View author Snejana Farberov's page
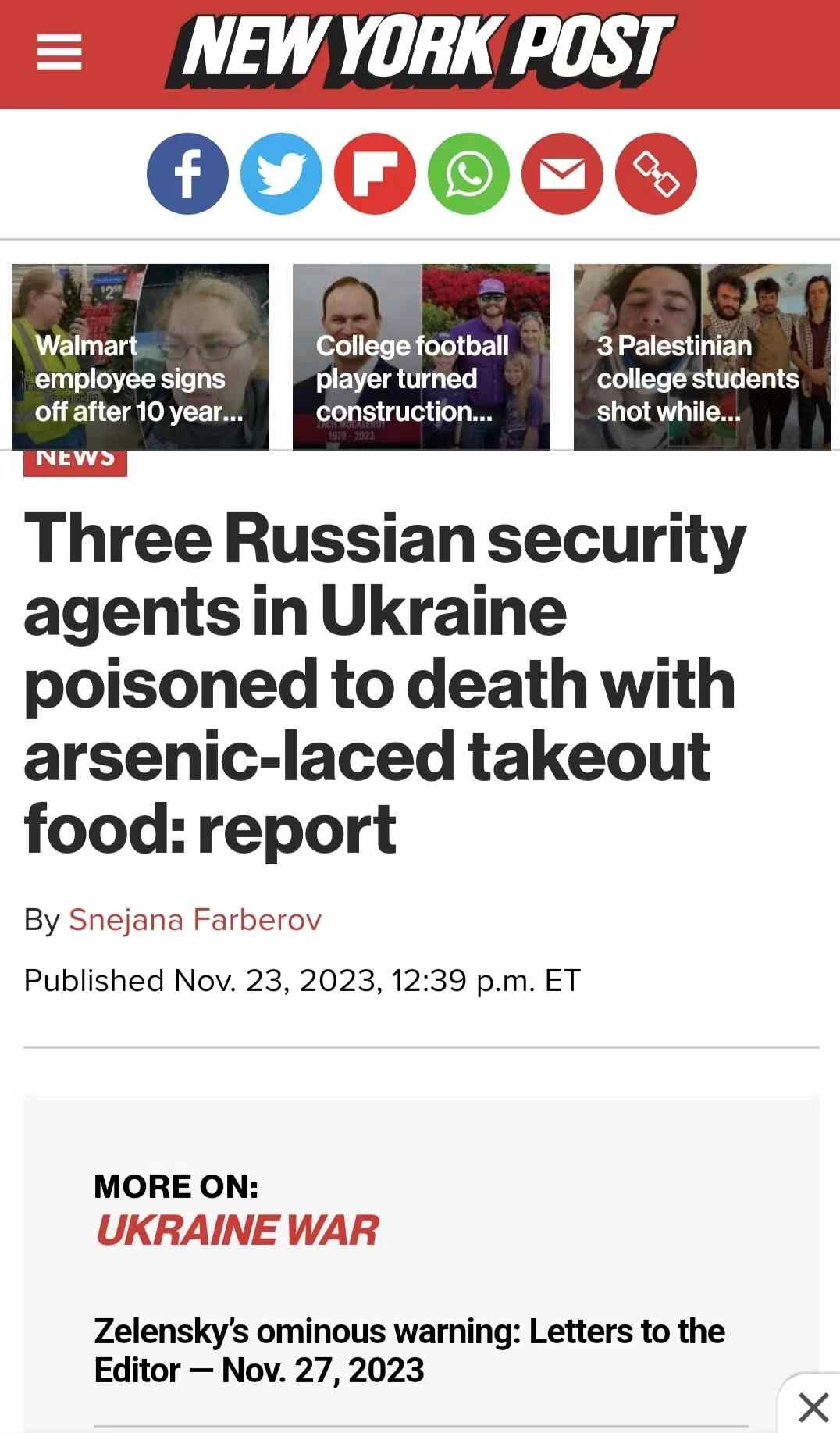The width and height of the screenshot is (840, 1433). click(194, 920)
